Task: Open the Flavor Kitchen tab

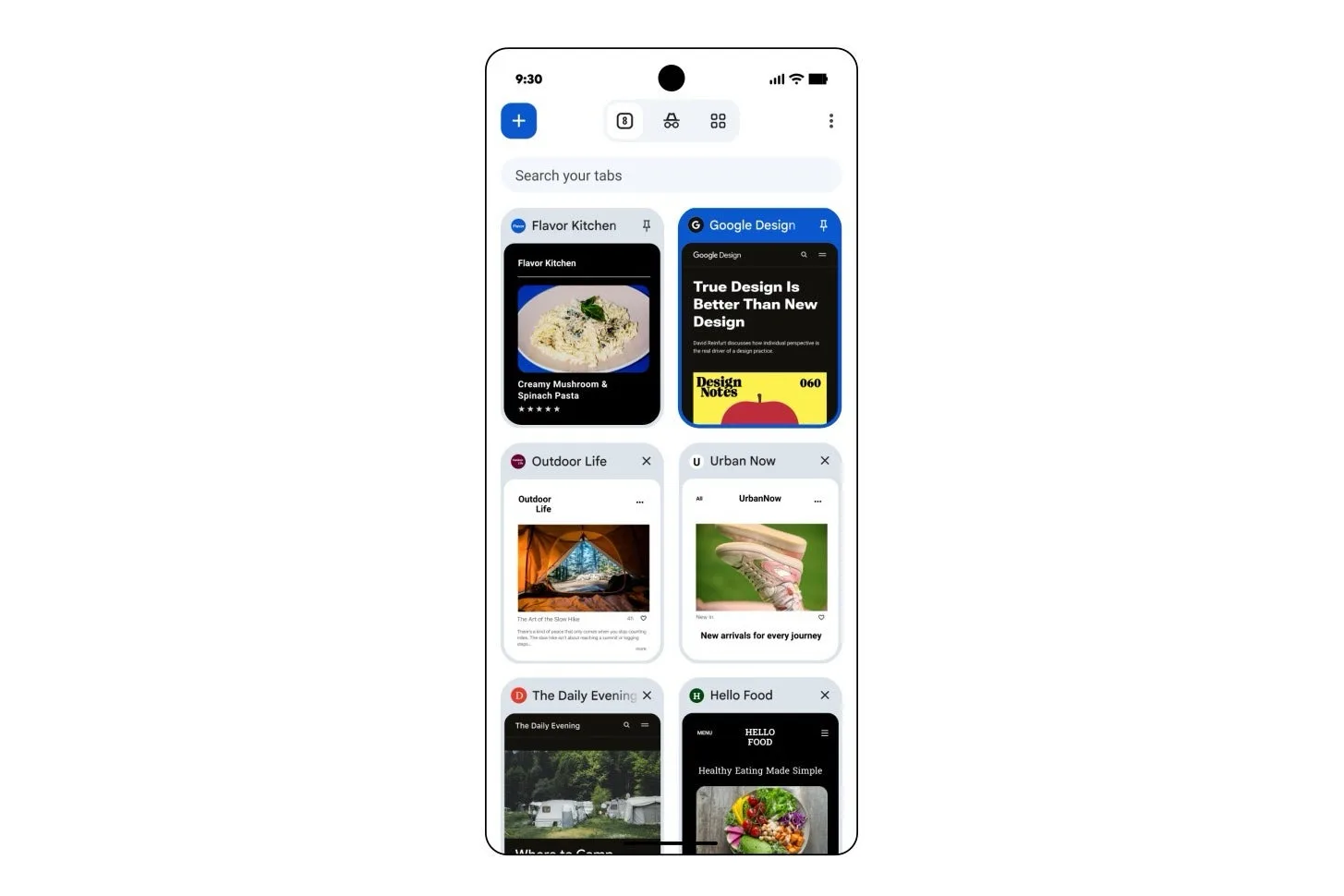Action: click(x=582, y=333)
